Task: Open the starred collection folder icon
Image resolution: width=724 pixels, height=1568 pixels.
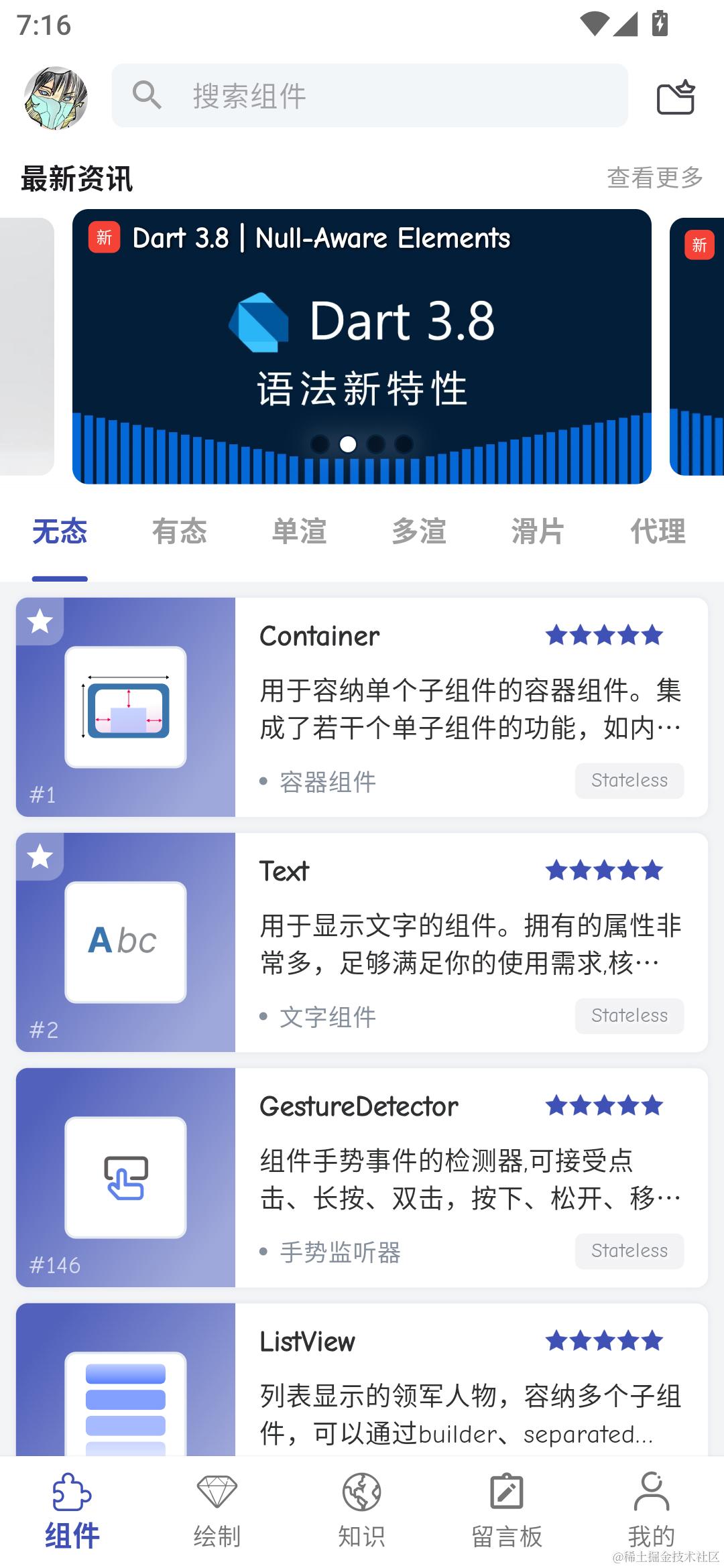Action: click(x=675, y=97)
